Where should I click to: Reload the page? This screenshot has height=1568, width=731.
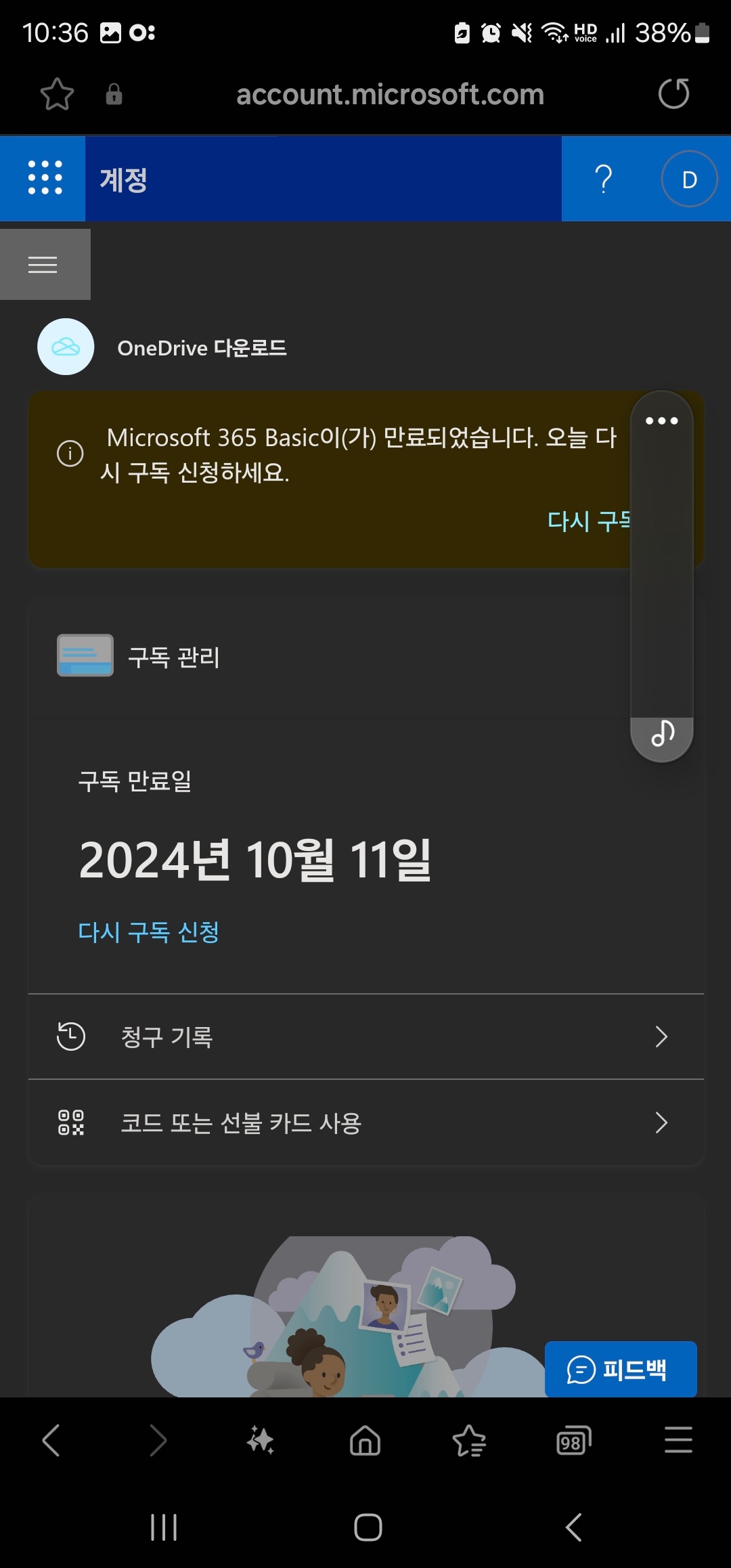click(673, 93)
